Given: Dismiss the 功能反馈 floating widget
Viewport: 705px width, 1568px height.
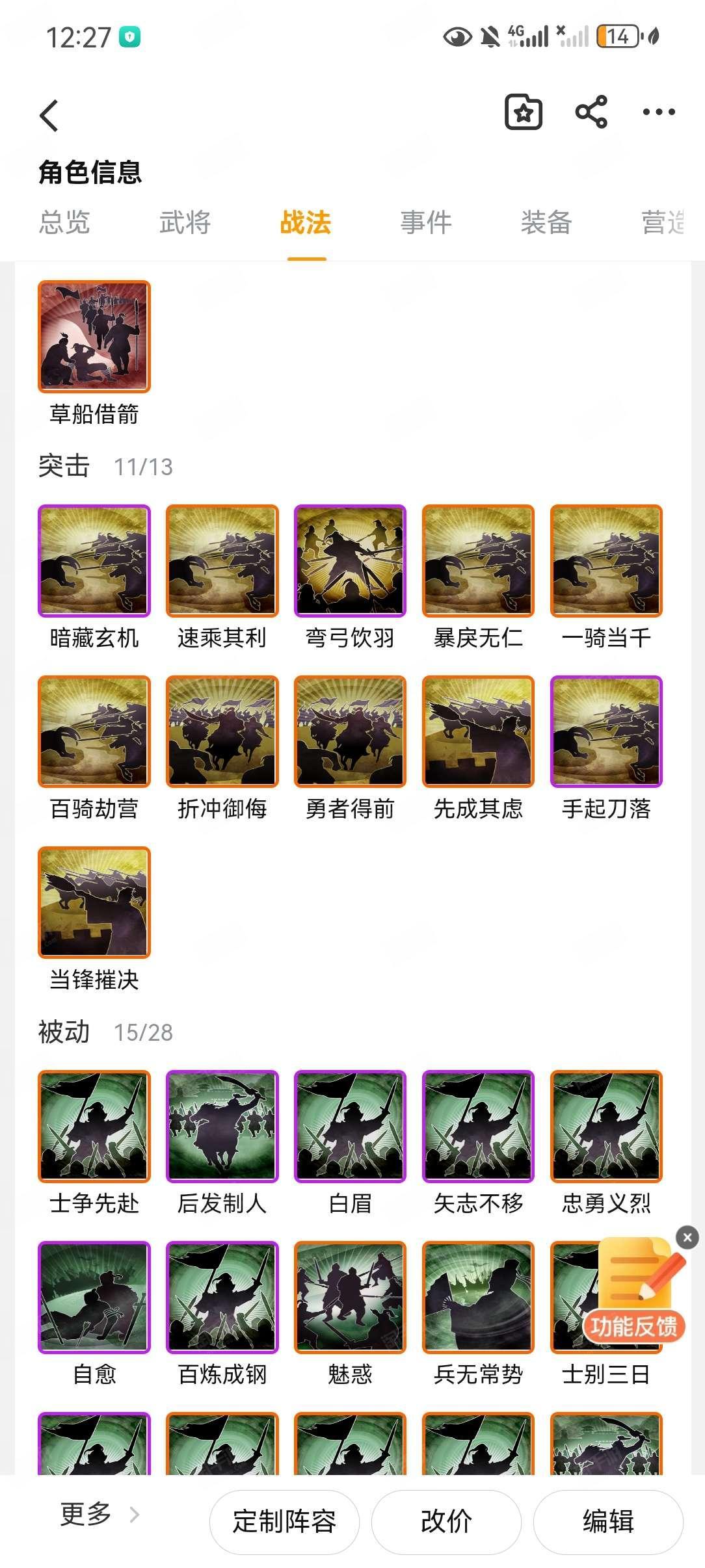Looking at the screenshot, I should (x=687, y=1237).
